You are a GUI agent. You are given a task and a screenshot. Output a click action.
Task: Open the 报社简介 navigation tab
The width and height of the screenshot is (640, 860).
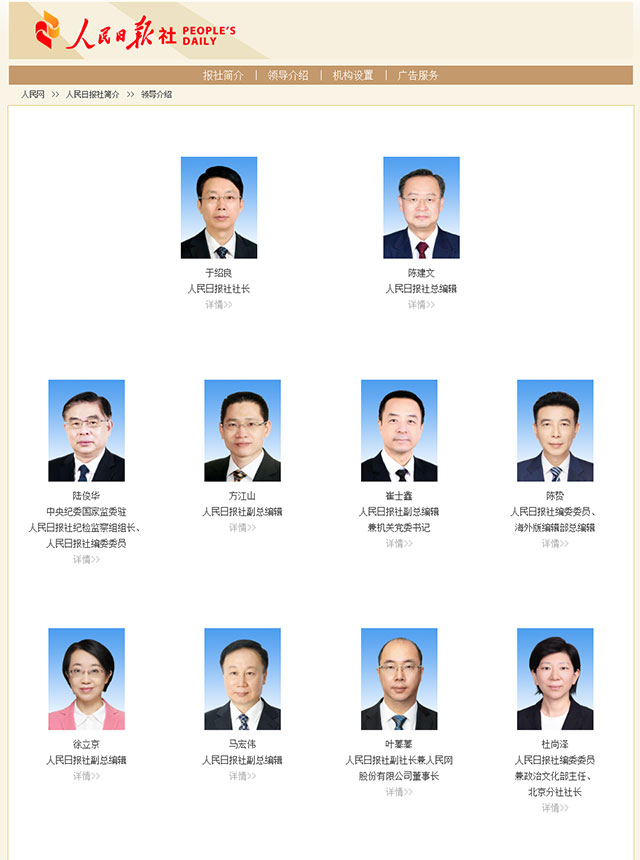tap(223, 75)
